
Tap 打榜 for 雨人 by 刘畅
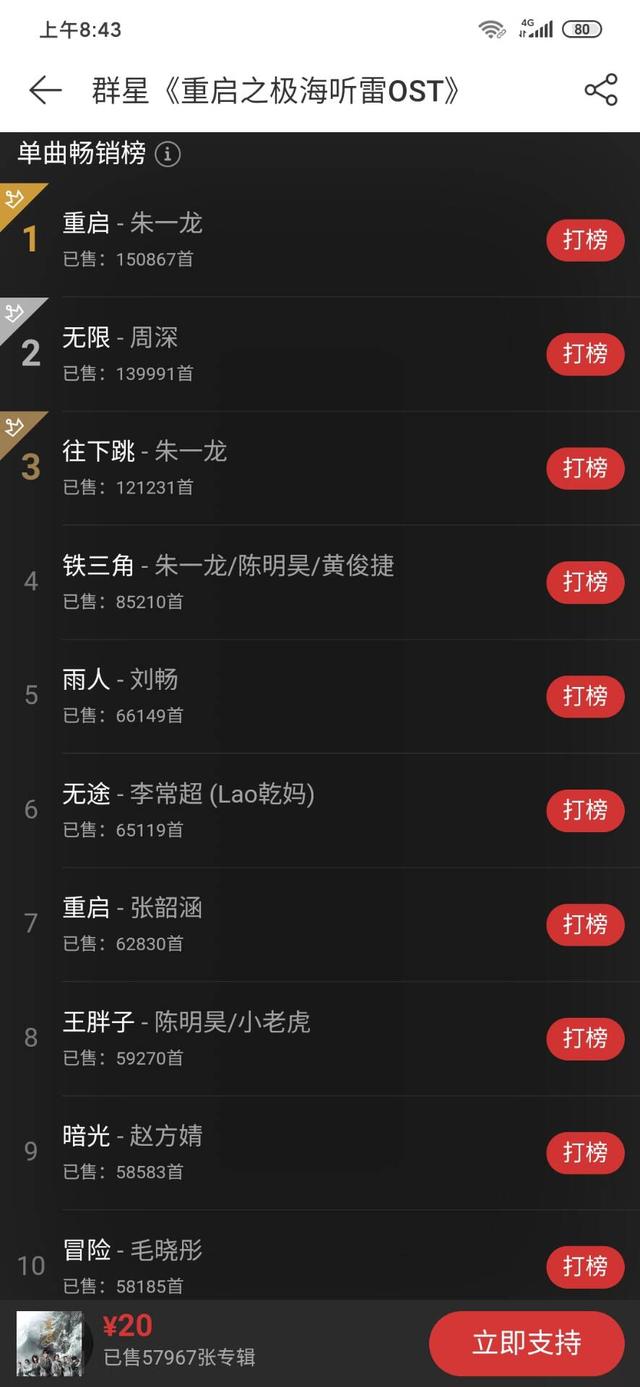(x=585, y=696)
